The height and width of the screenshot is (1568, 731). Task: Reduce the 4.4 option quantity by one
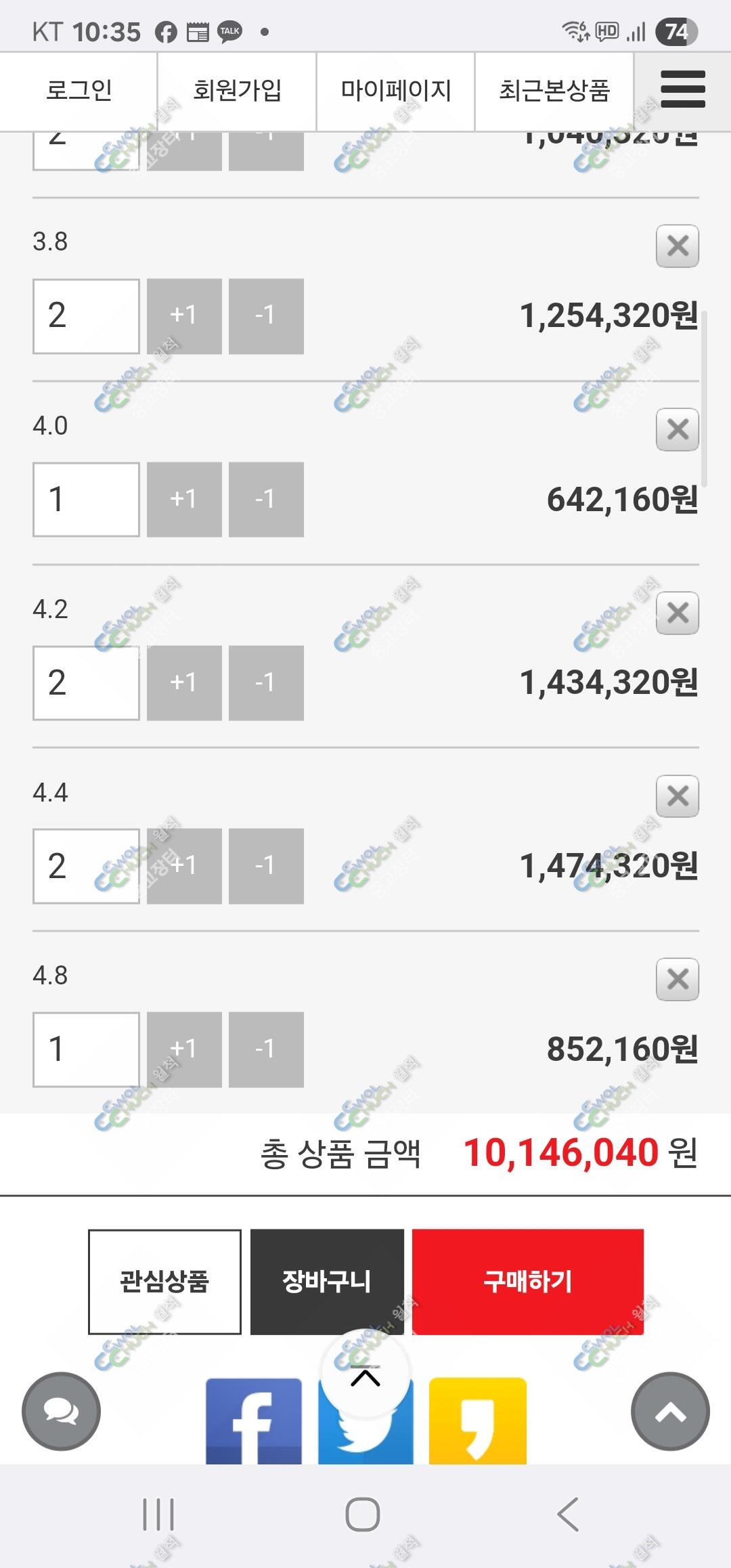pos(266,866)
